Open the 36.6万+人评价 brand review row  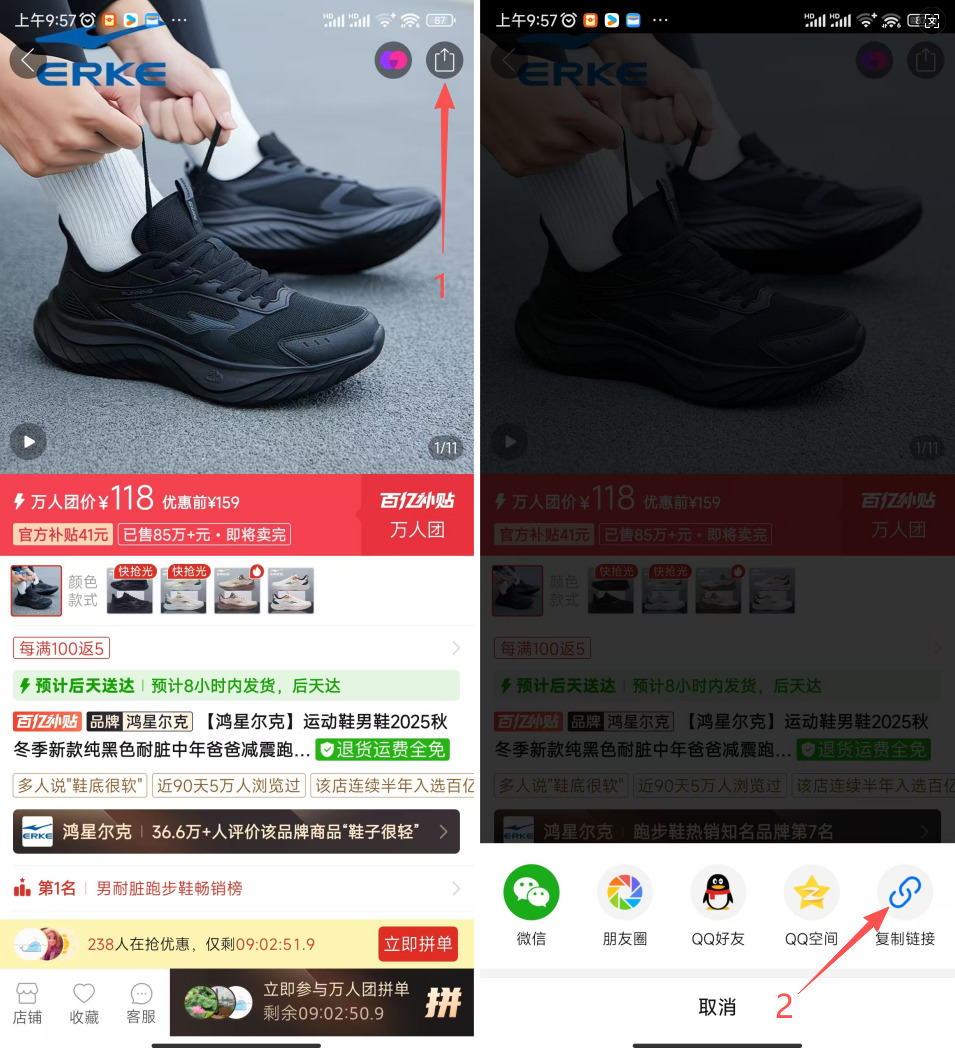(236, 832)
